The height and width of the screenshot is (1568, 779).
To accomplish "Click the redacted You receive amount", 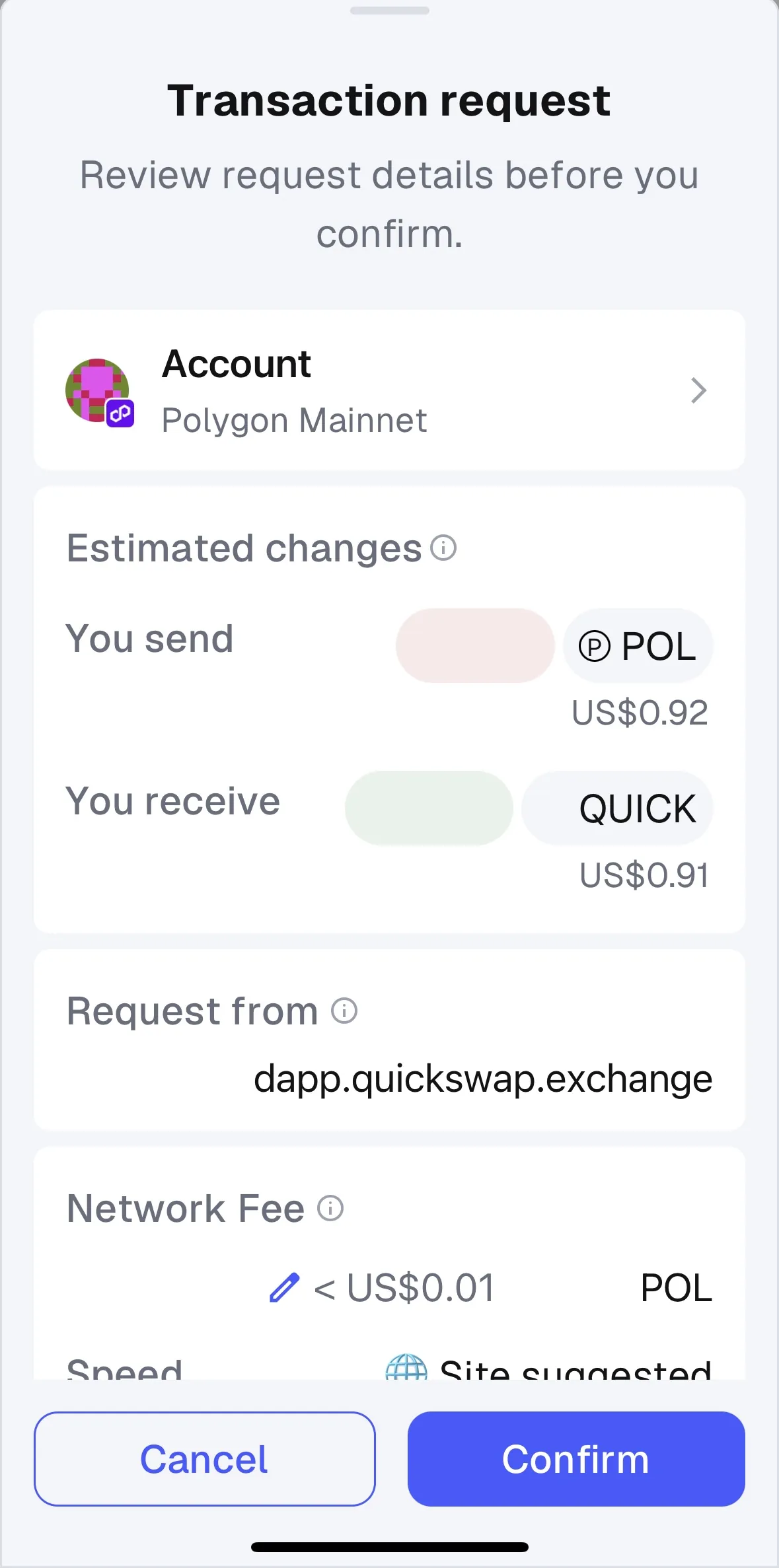I will coord(429,808).
